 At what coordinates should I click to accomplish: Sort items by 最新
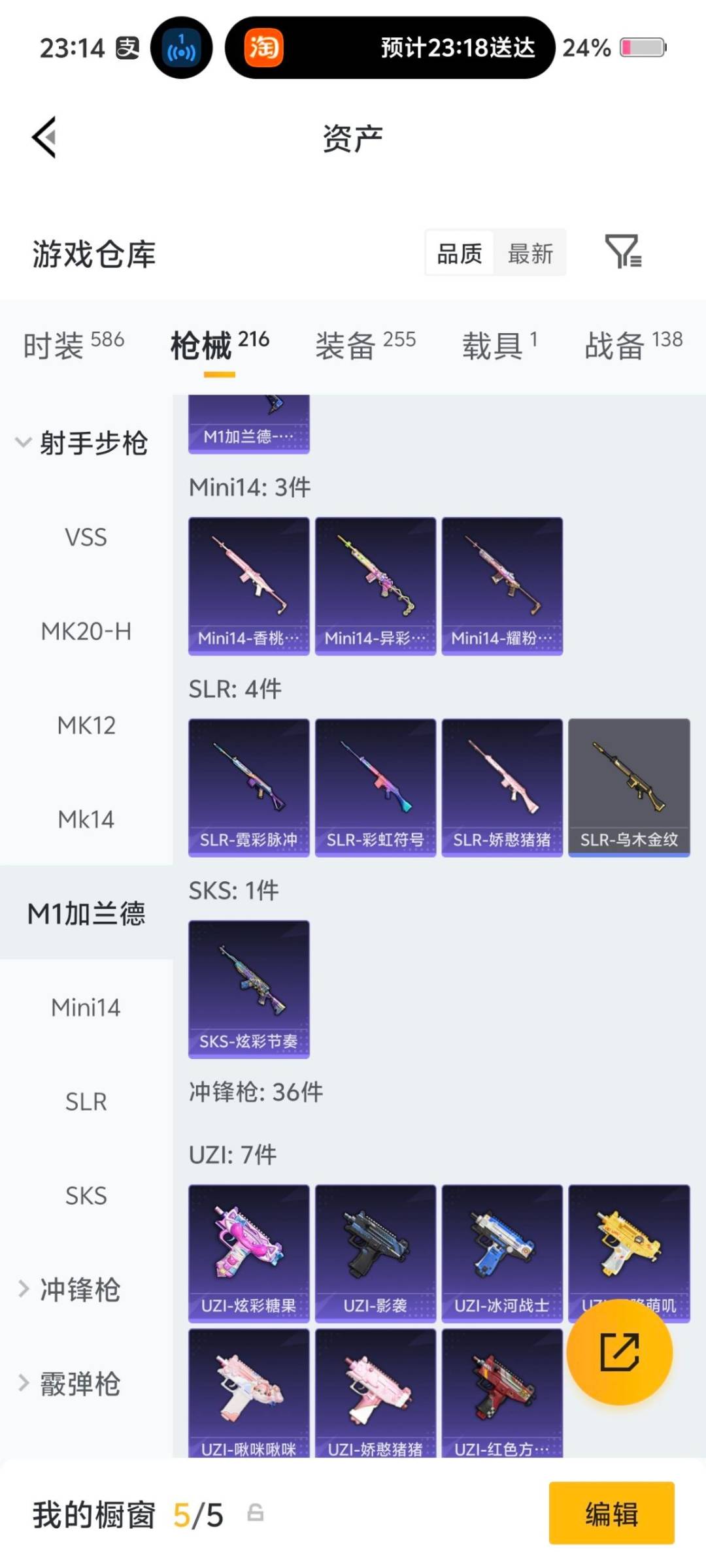click(x=531, y=253)
